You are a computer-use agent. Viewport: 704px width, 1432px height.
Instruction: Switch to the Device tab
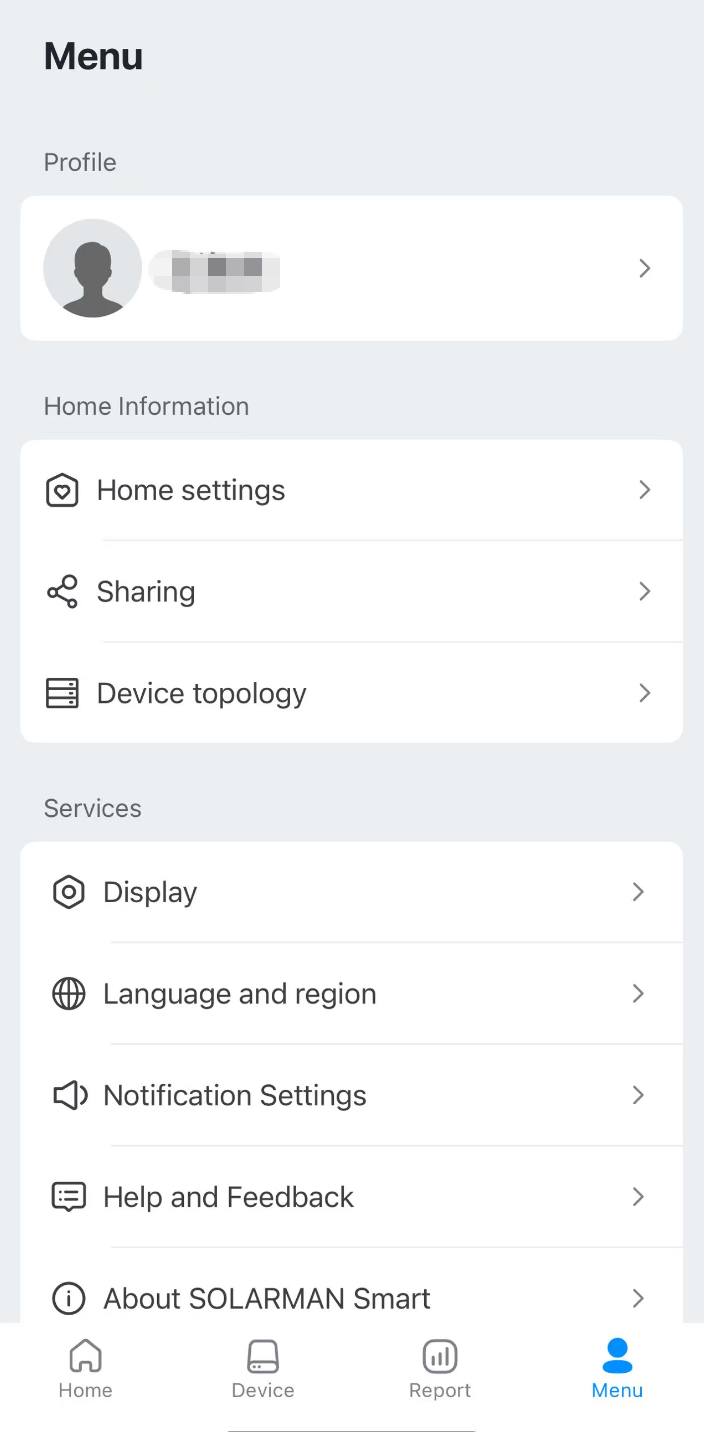[x=263, y=1370]
